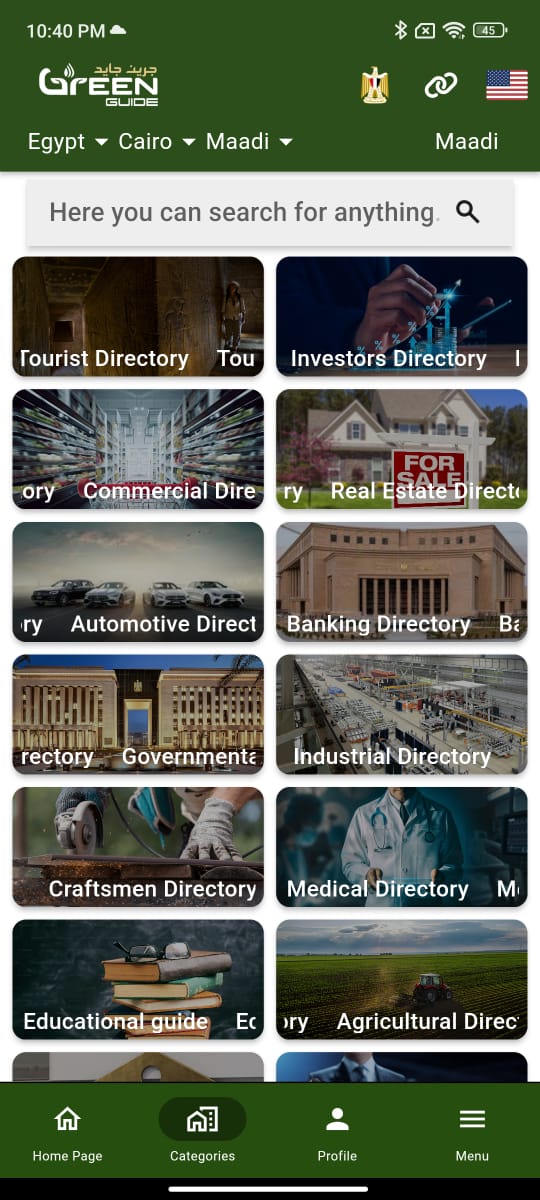The image size is (540, 1200).
Task: Open the Investors Directory card
Action: coord(402,317)
